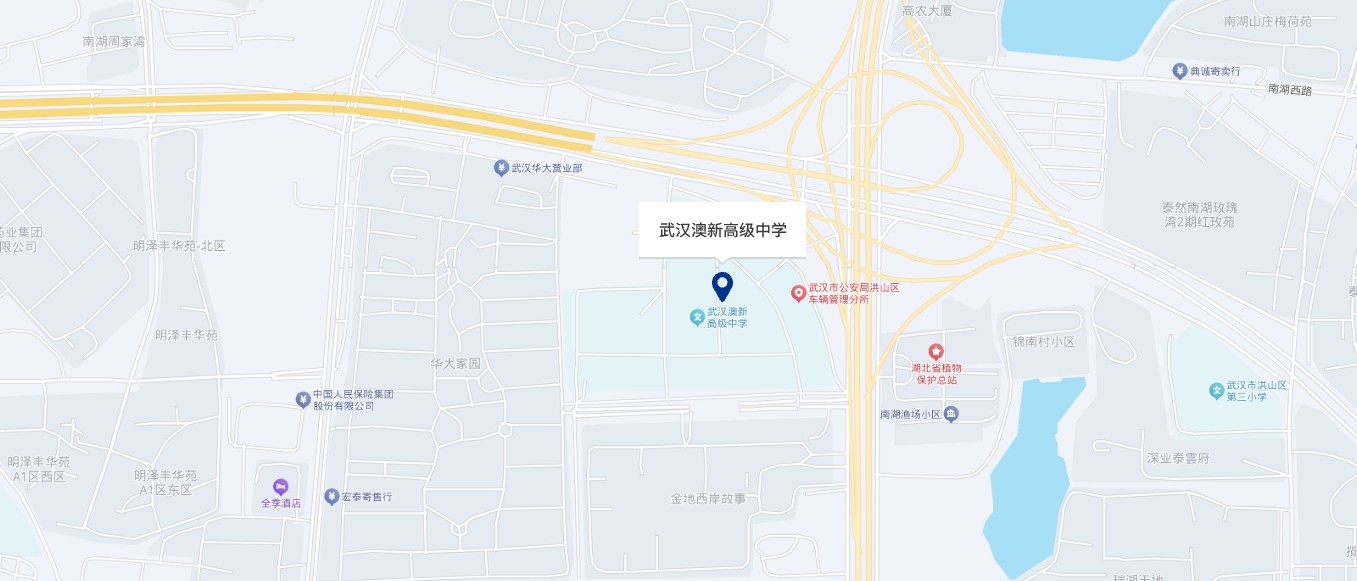Select the 武汉华大营业部 map point
Viewport: 1357px width, 581px height.
pos(501,168)
